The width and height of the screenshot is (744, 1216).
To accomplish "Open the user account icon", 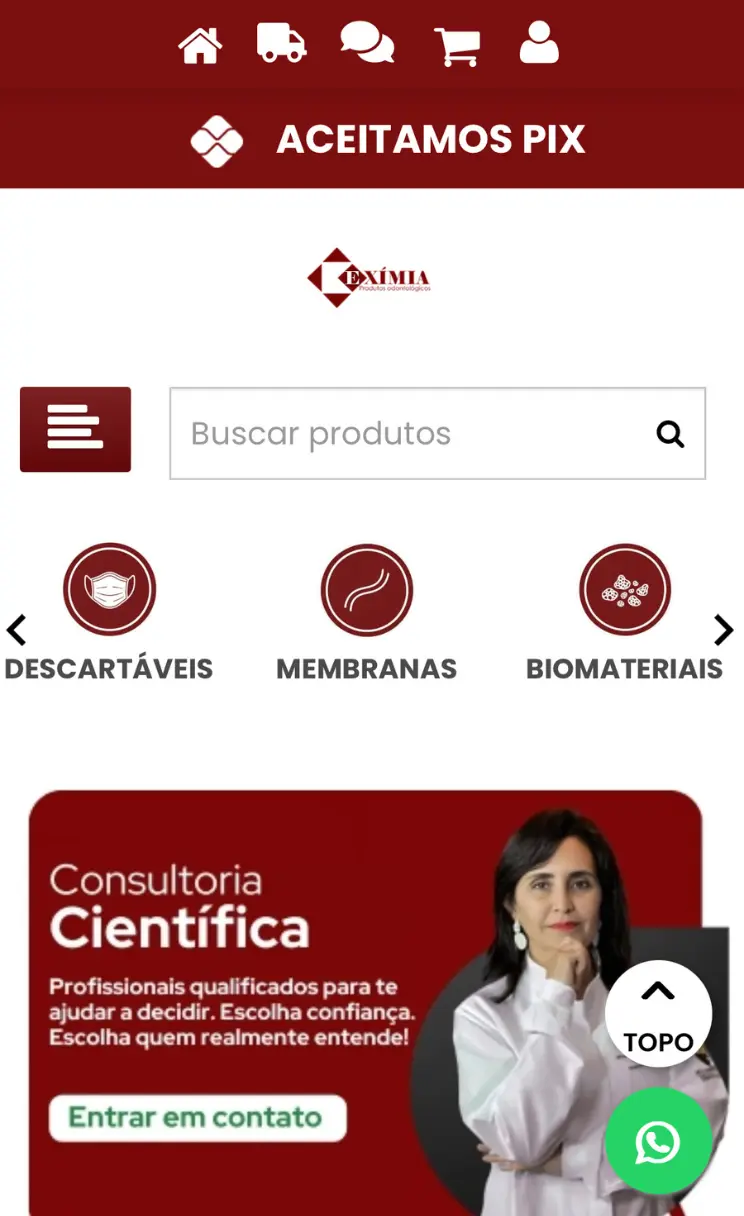I will [539, 43].
